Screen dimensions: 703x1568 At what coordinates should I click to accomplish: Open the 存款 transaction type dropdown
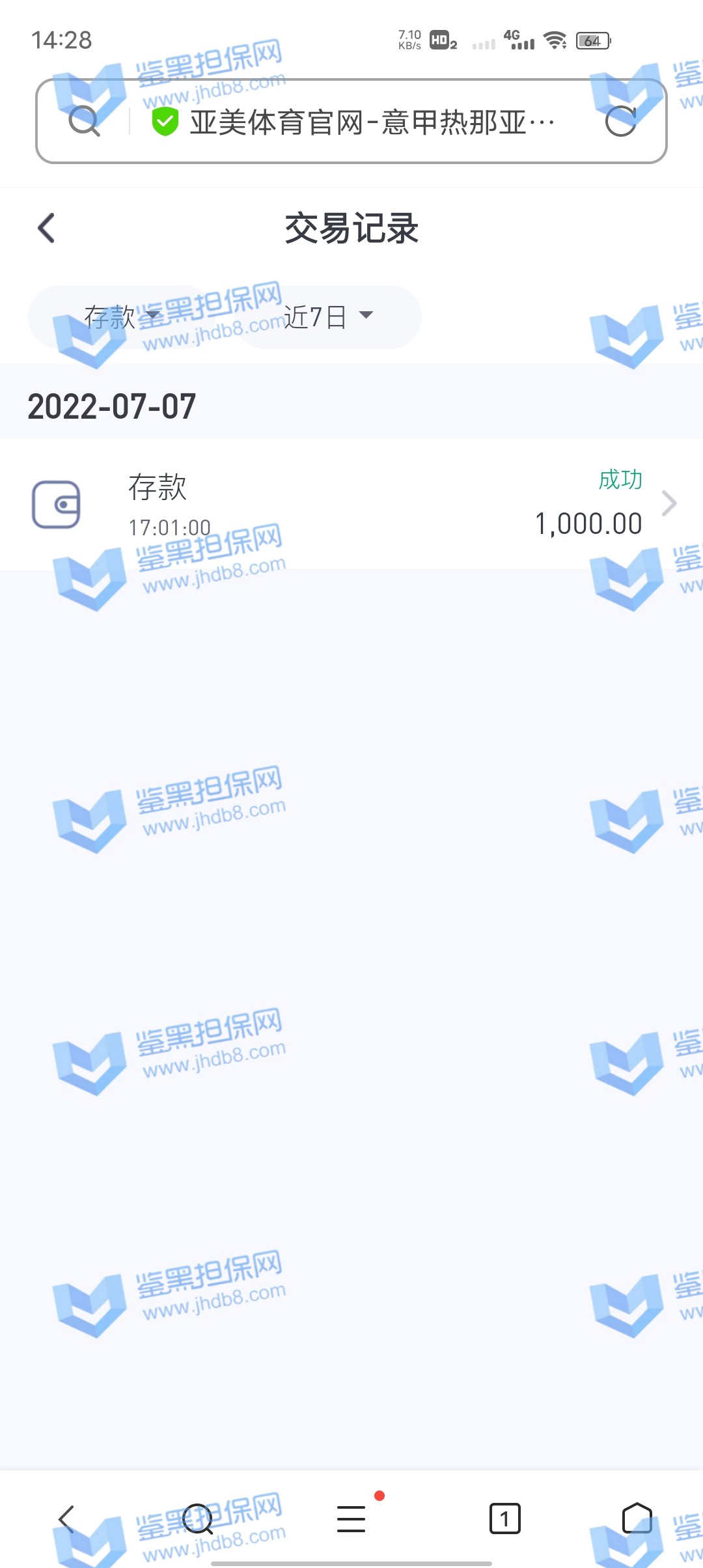(121, 317)
